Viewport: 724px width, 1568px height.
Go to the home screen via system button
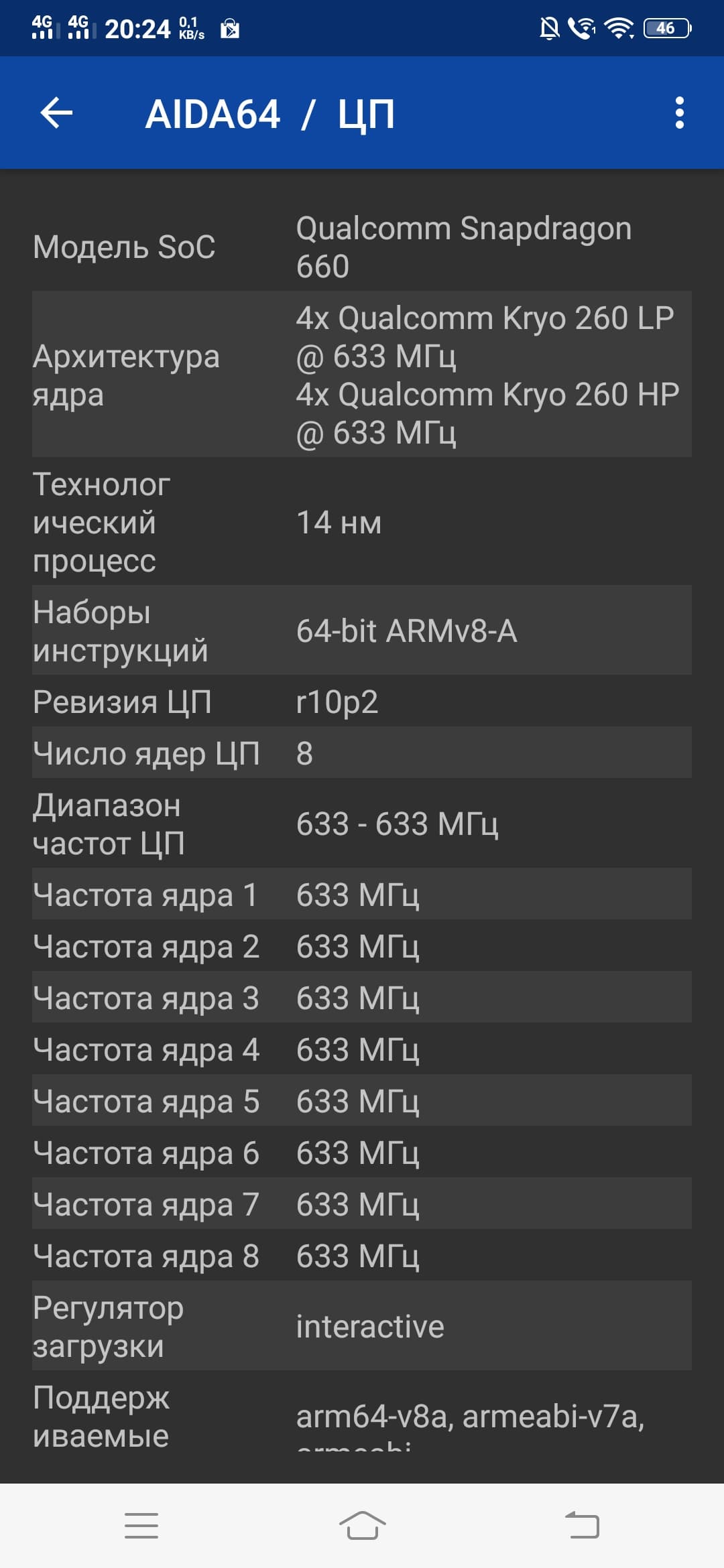click(362, 1526)
